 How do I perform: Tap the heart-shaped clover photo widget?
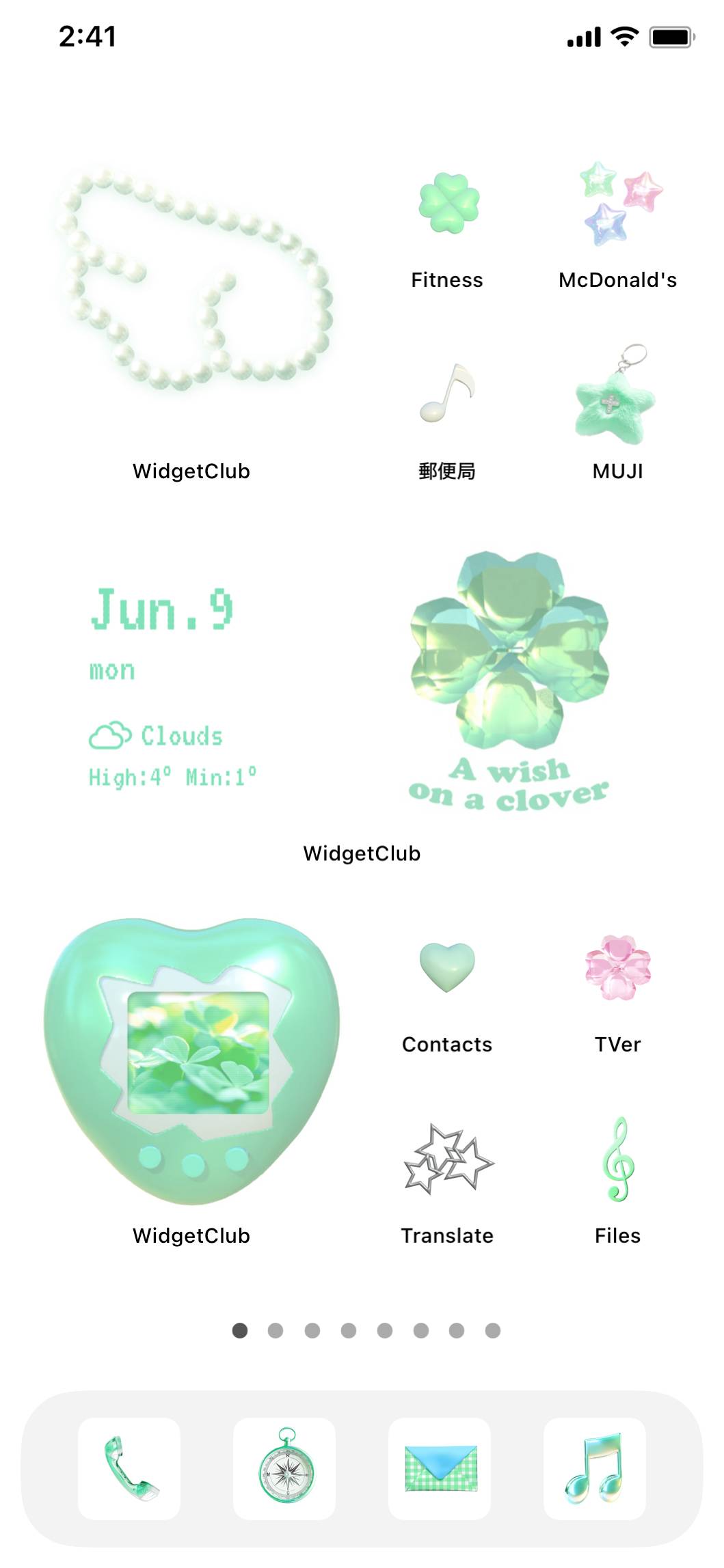coord(192,1060)
